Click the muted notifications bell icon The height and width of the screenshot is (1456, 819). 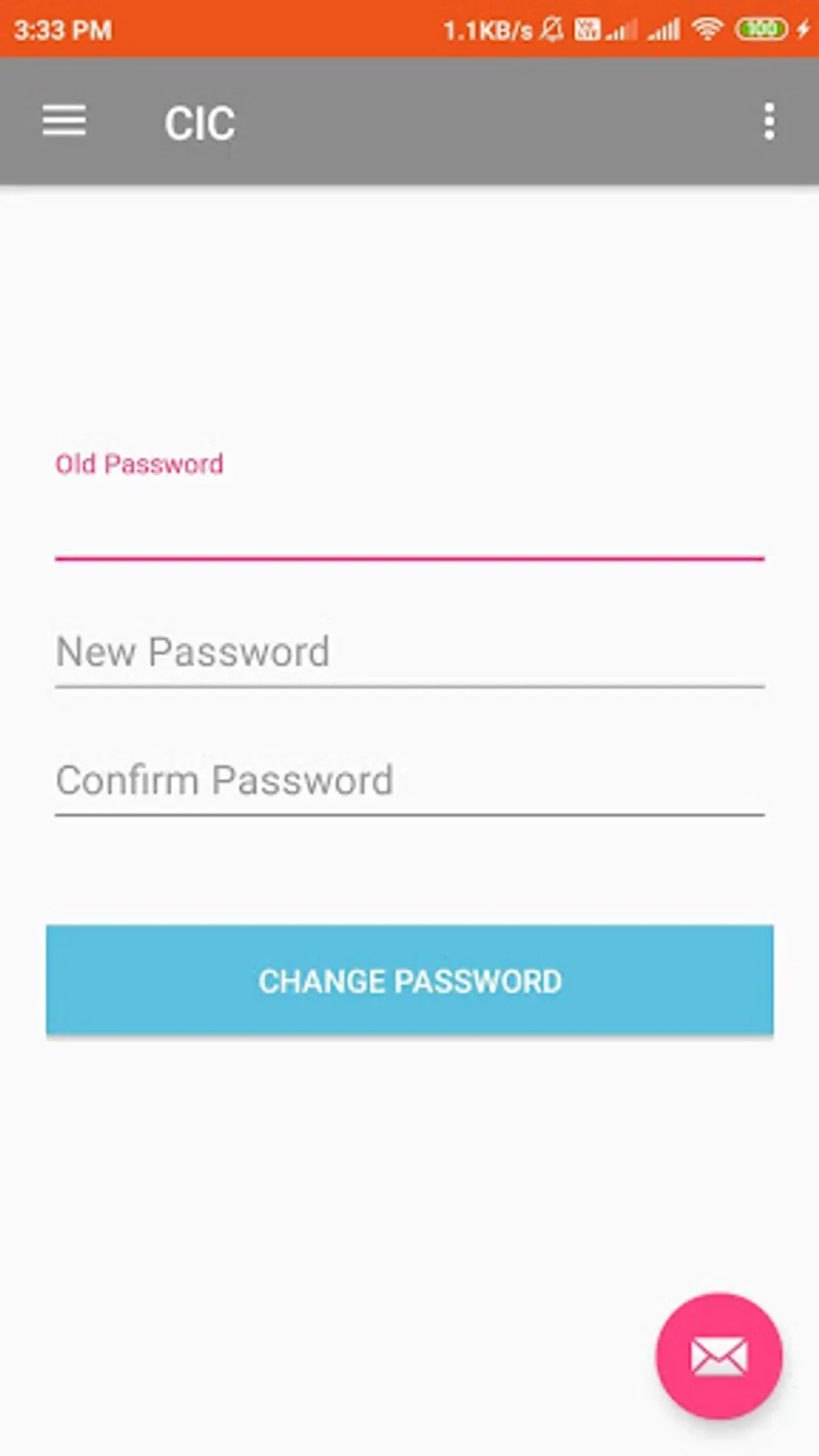(550, 29)
